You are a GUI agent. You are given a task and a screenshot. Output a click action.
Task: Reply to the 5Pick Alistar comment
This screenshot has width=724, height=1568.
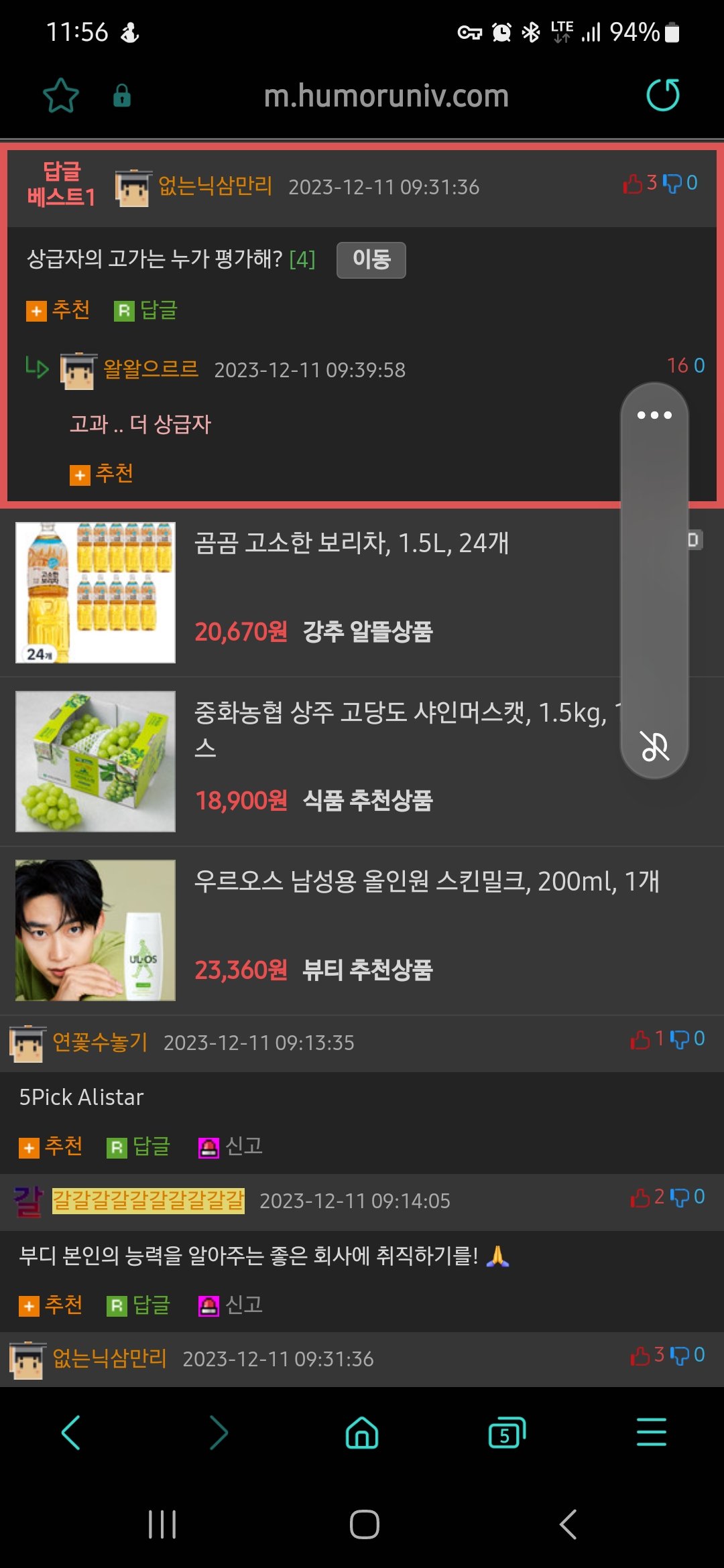tap(139, 1147)
